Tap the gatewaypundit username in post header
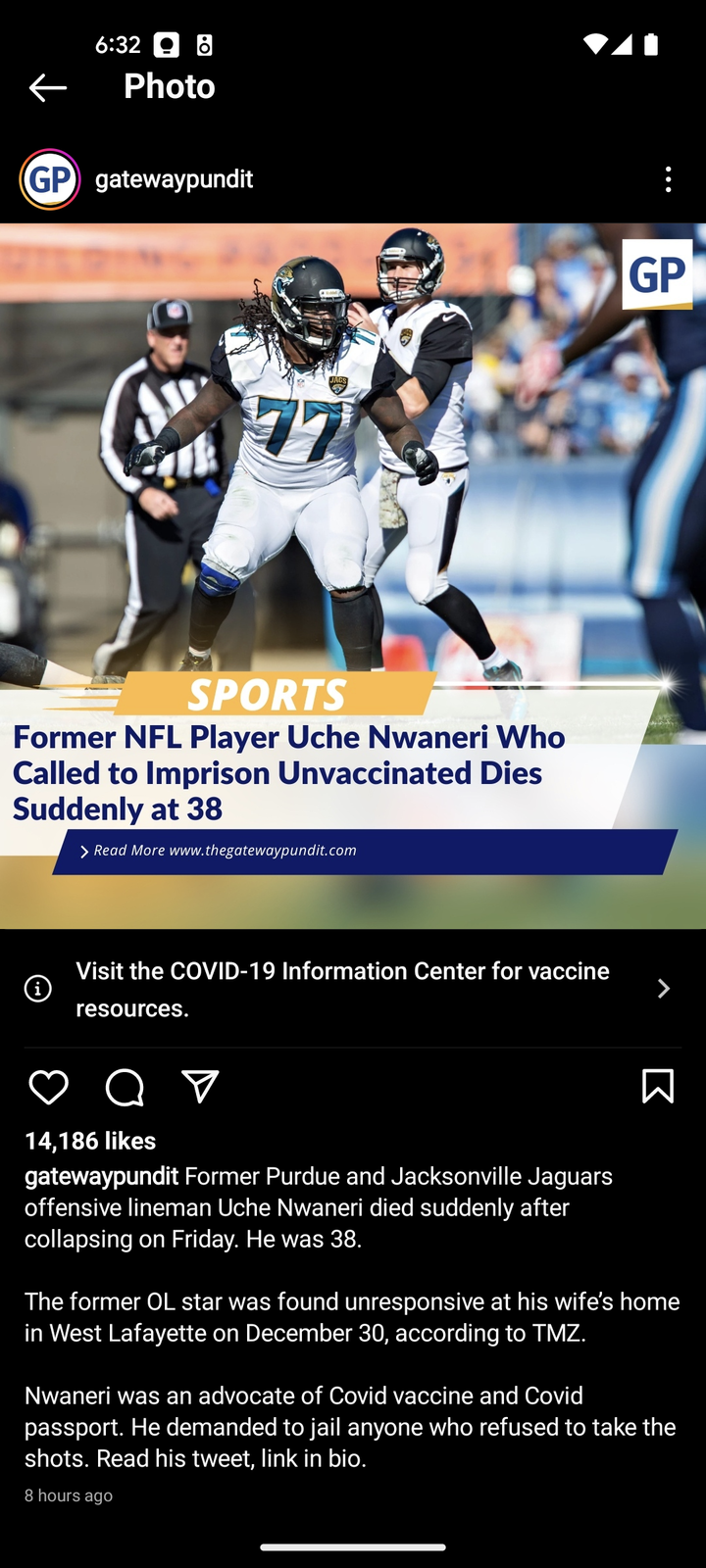 click(175, 179)
